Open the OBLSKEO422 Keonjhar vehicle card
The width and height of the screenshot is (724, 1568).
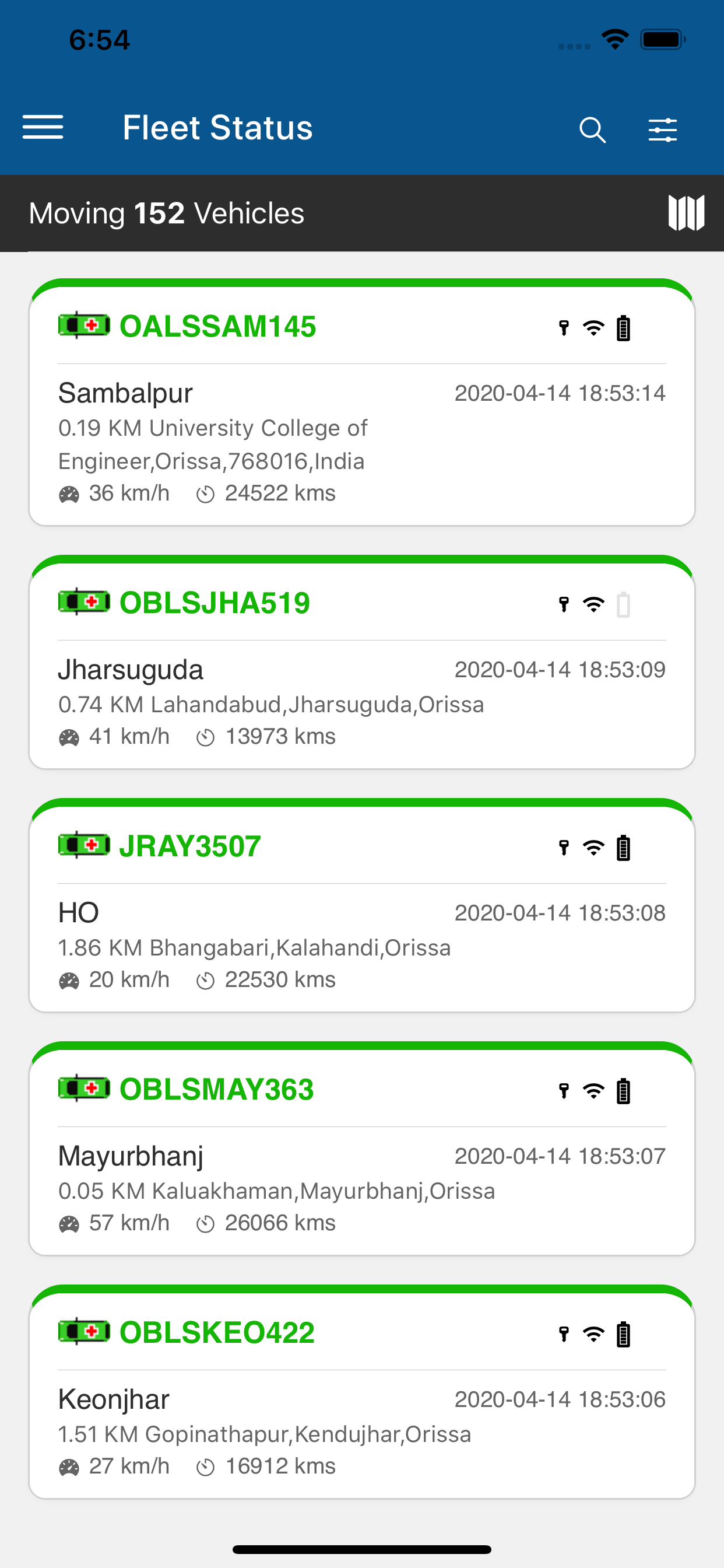click(362, 1392)
